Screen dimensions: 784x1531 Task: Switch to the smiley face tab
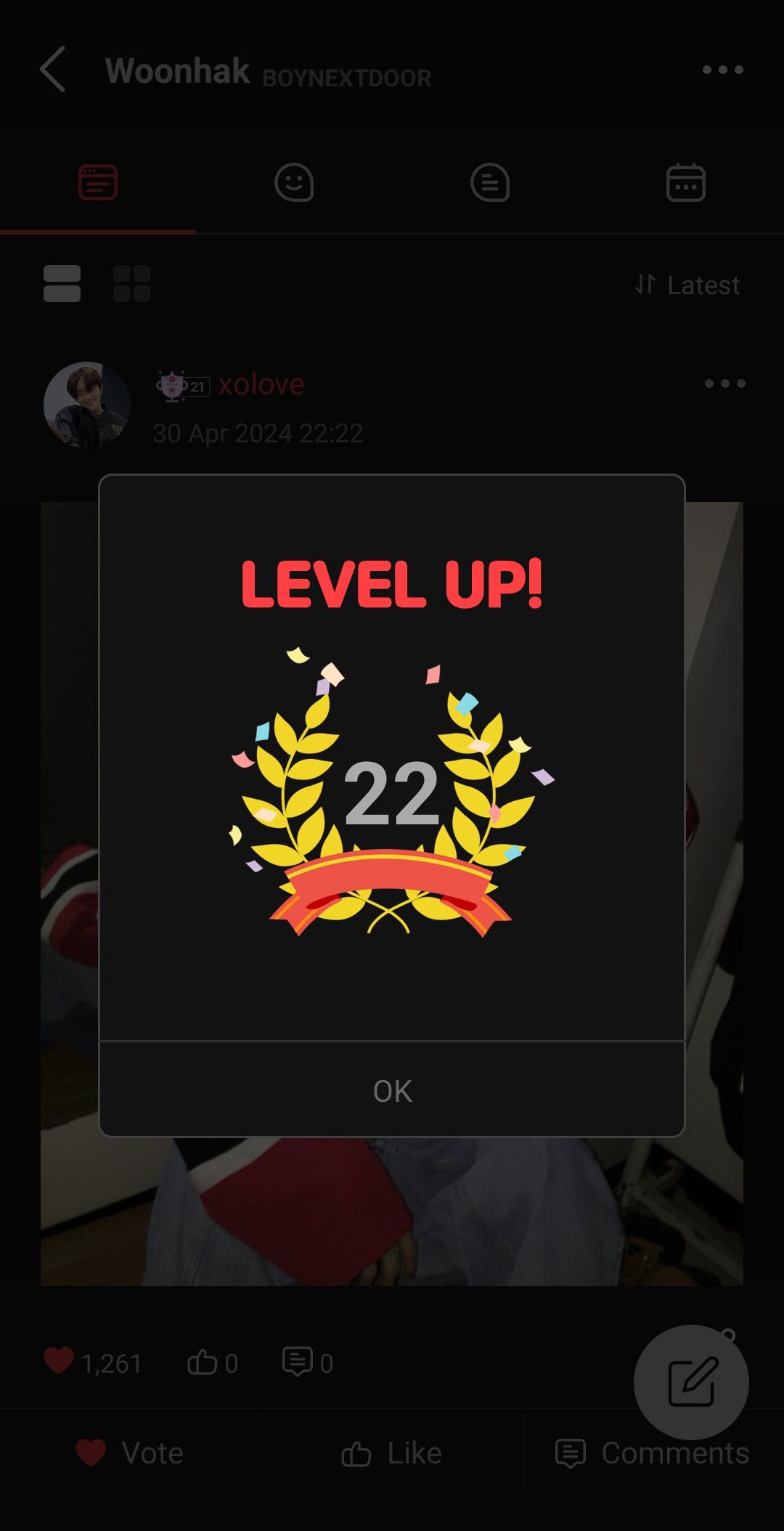tap(294, 182)
